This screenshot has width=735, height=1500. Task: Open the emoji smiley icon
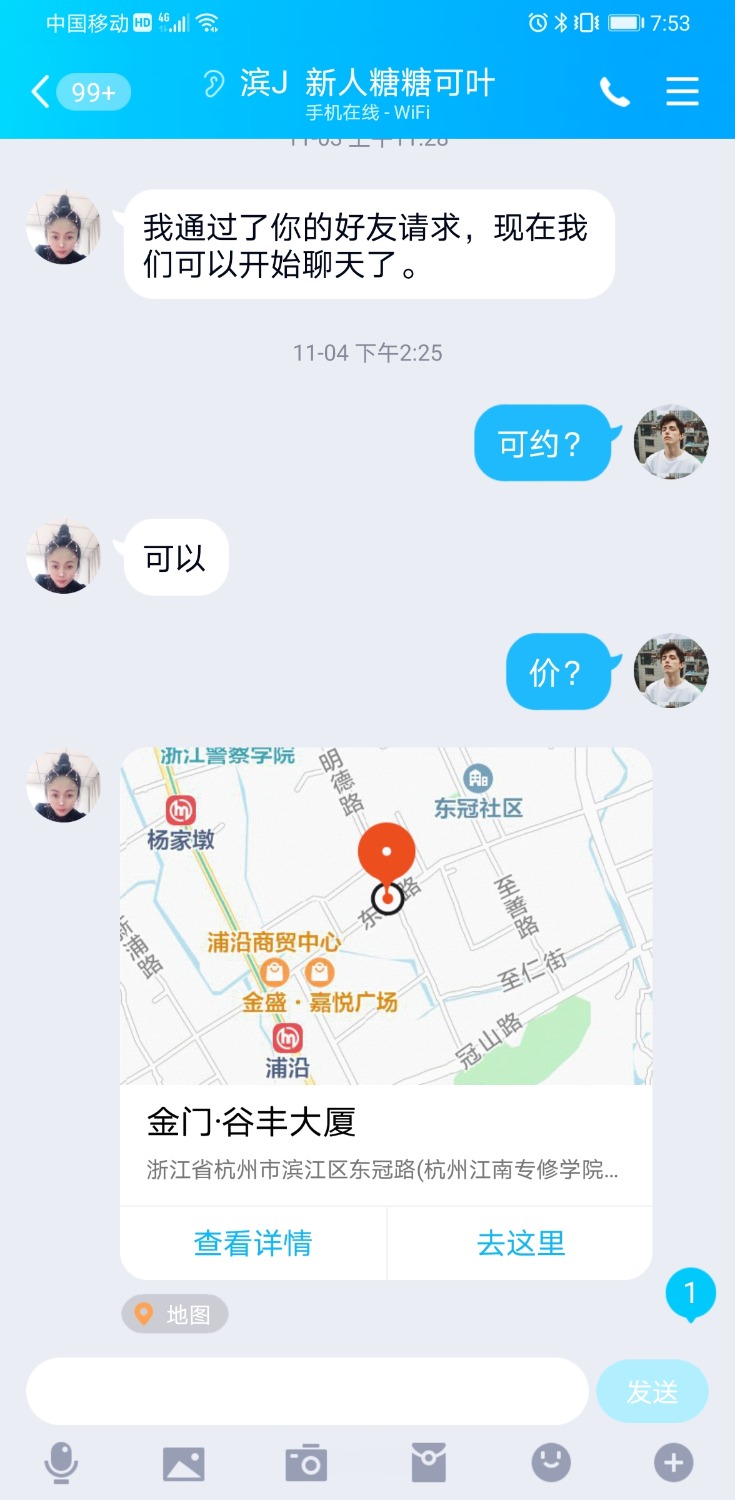pyautogui.click(x=551, y=1461)
